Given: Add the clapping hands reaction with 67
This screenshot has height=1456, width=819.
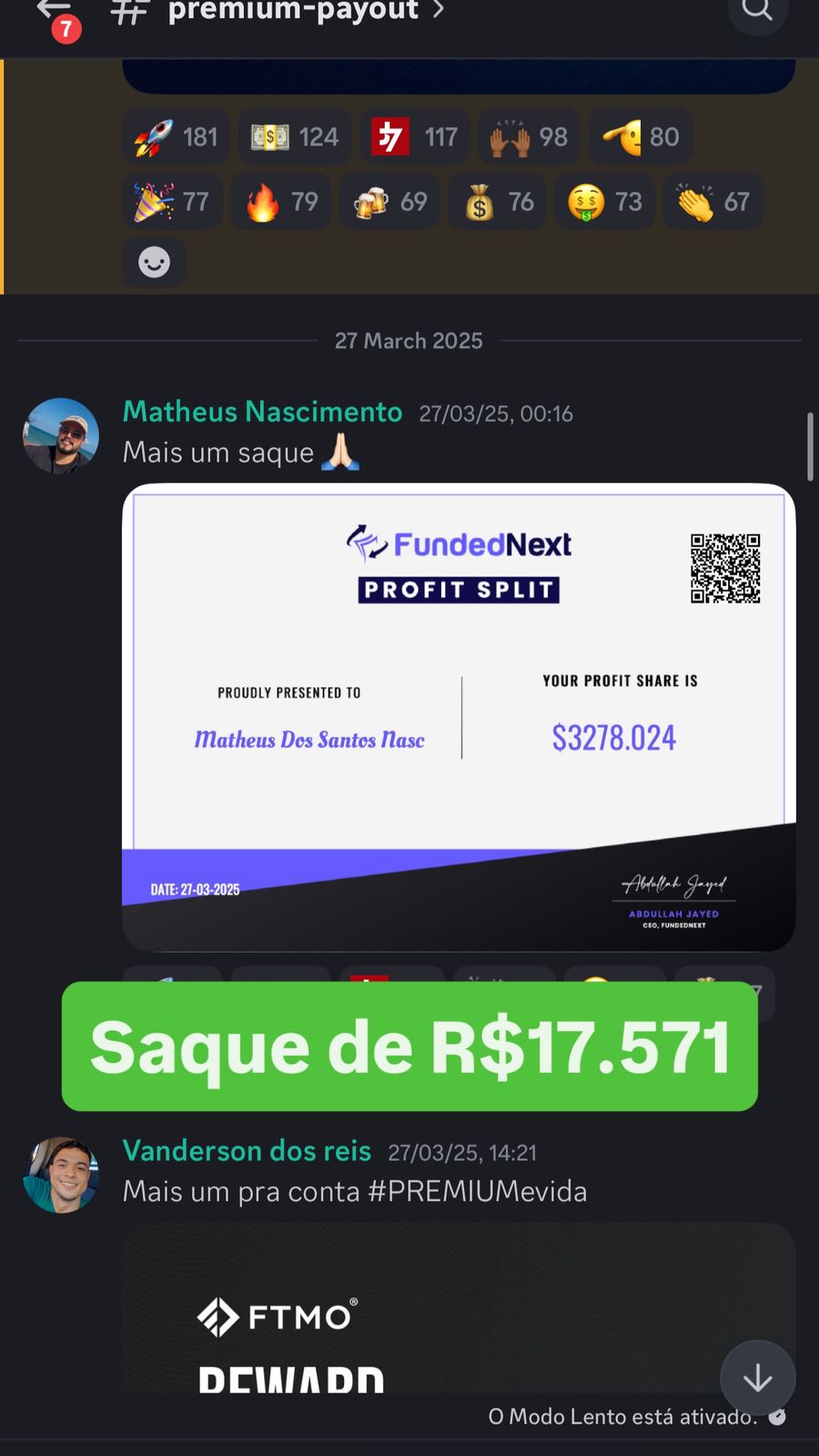Looking at the screenshot, I should pyautogui.click(x=713, y=202).
